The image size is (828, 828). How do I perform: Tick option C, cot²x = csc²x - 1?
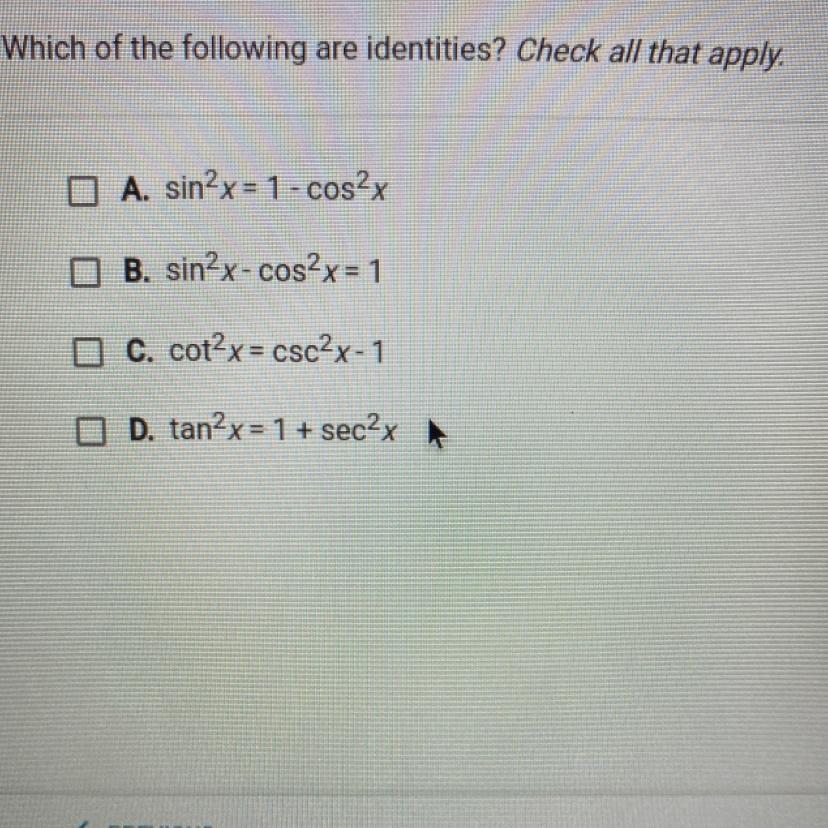tap(88, 353)
